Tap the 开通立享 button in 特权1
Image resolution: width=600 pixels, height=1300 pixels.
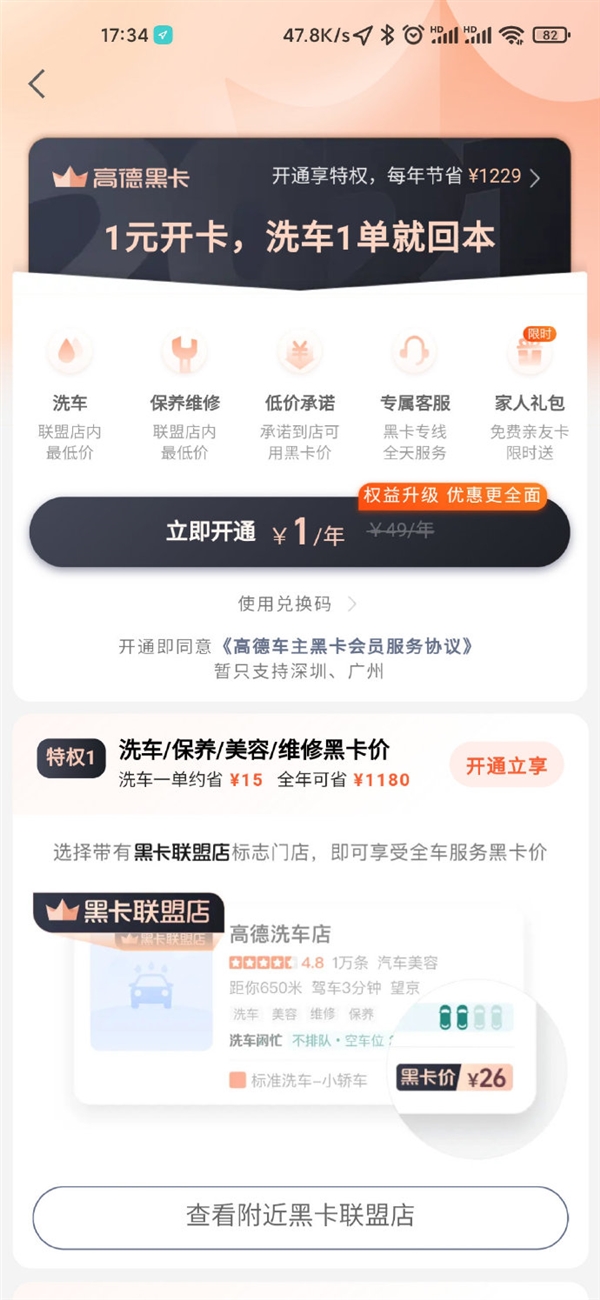pos(506,767)
